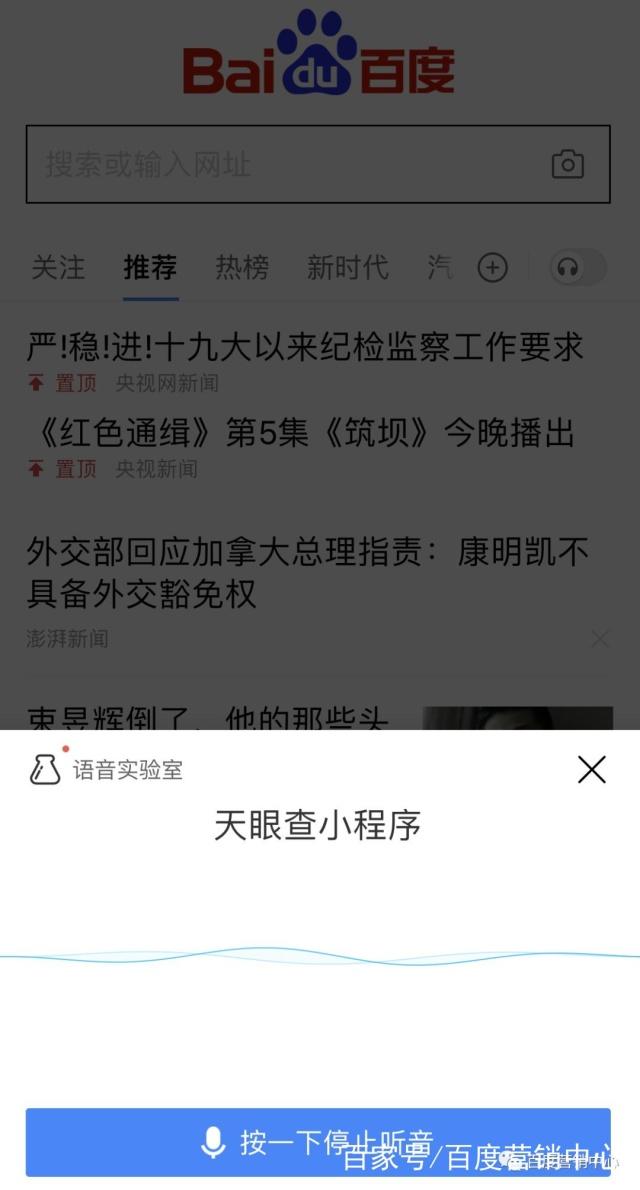Open 语音实验室 voice lab
640x1190 pixels.
(x=107, y=770)
